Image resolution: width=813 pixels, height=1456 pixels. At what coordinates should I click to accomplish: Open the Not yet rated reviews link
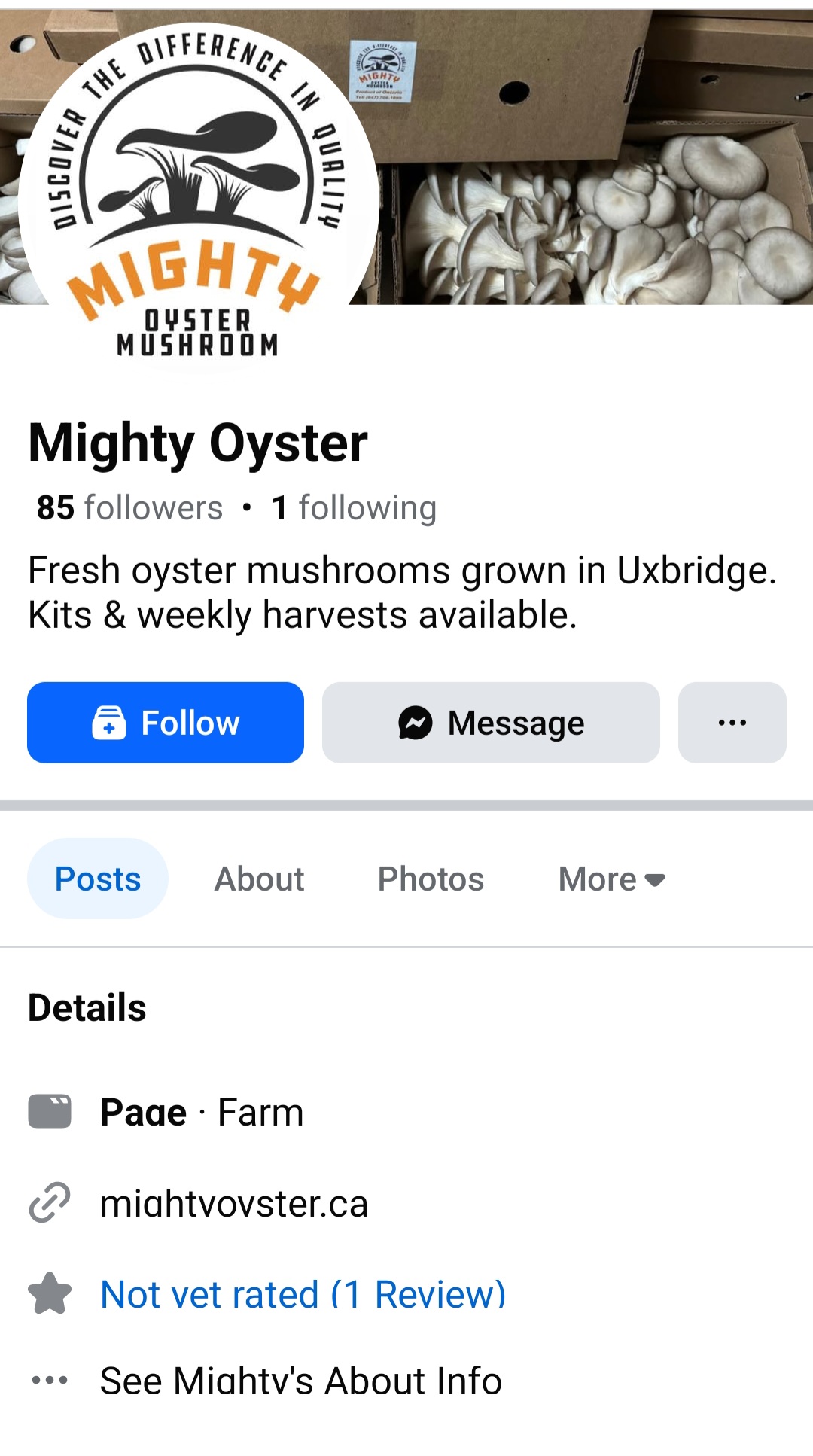point(303,1295)
